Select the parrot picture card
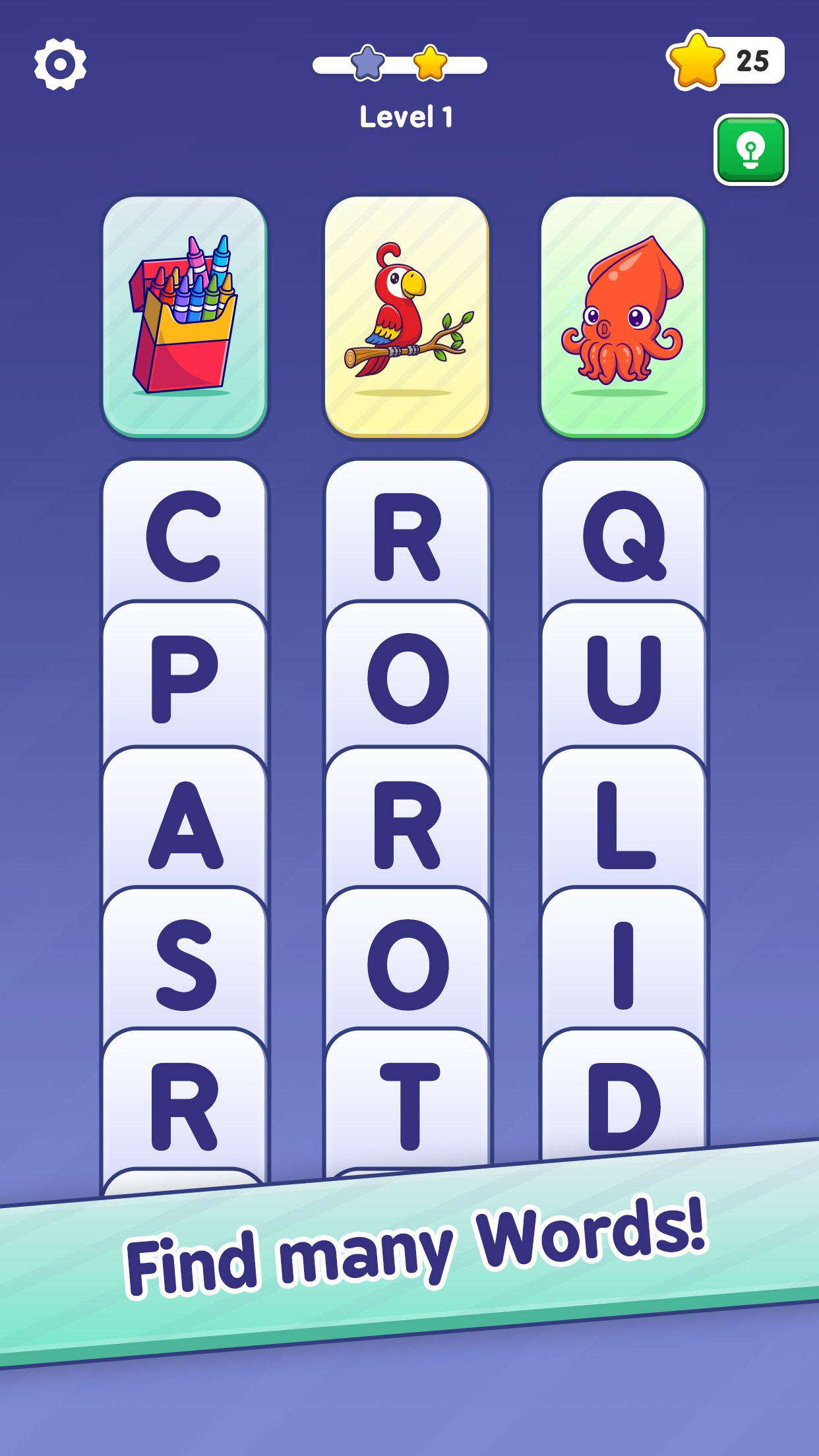This screenshot has width=819, height=1456. (407, 317)
